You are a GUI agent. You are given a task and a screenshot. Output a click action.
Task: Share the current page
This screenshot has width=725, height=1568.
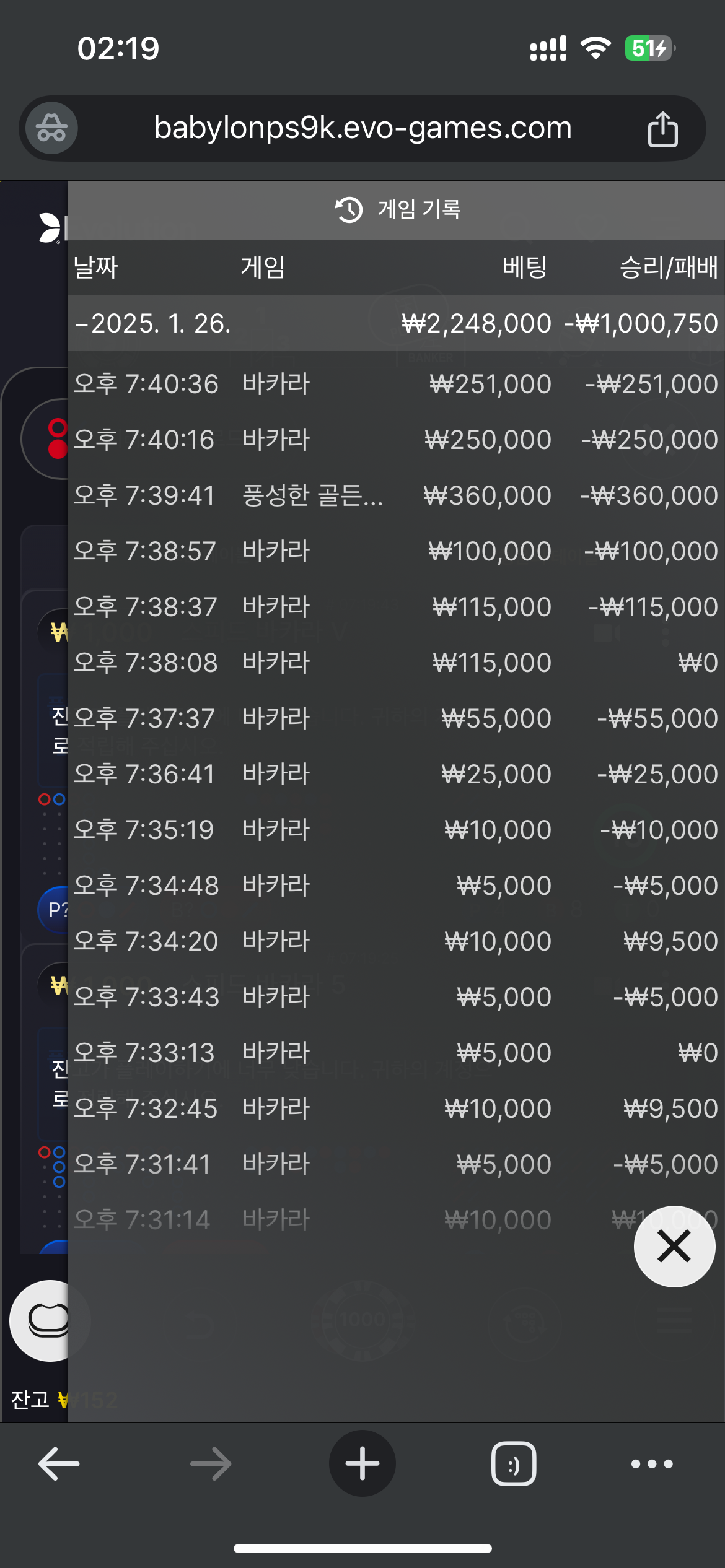click(x=662, y=129)
